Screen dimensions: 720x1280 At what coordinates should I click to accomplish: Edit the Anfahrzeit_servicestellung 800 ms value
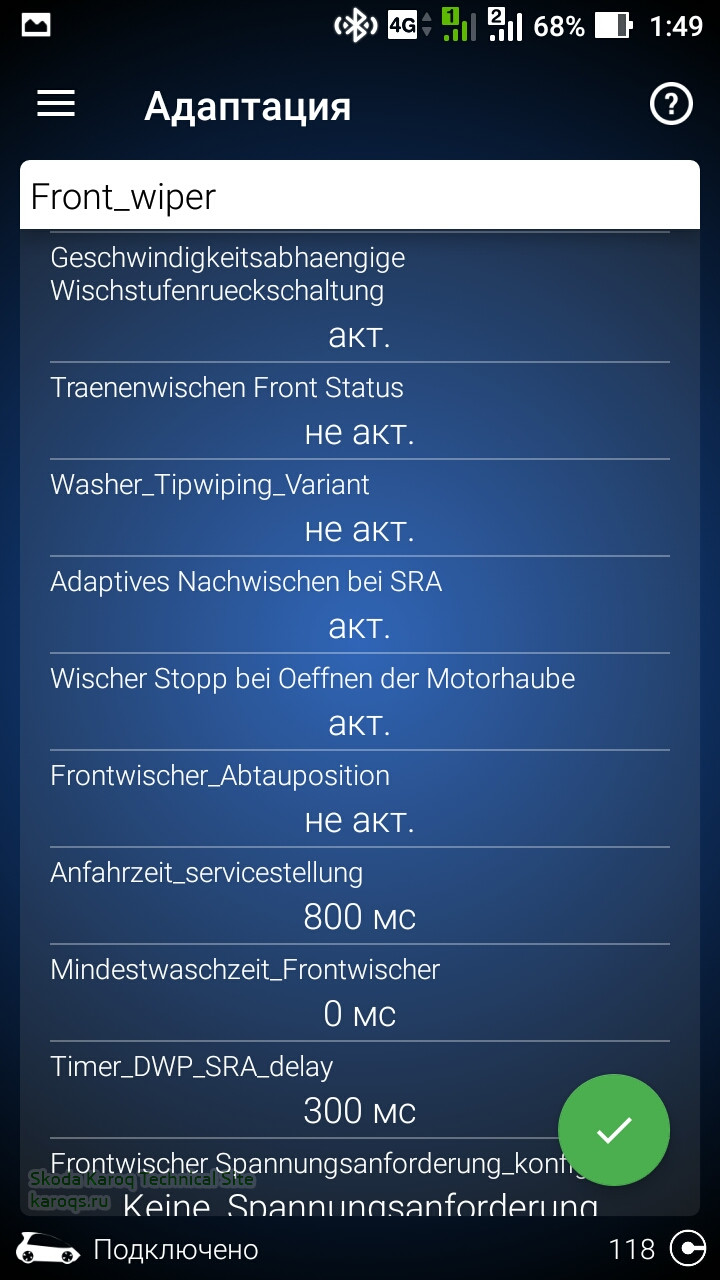360,916
